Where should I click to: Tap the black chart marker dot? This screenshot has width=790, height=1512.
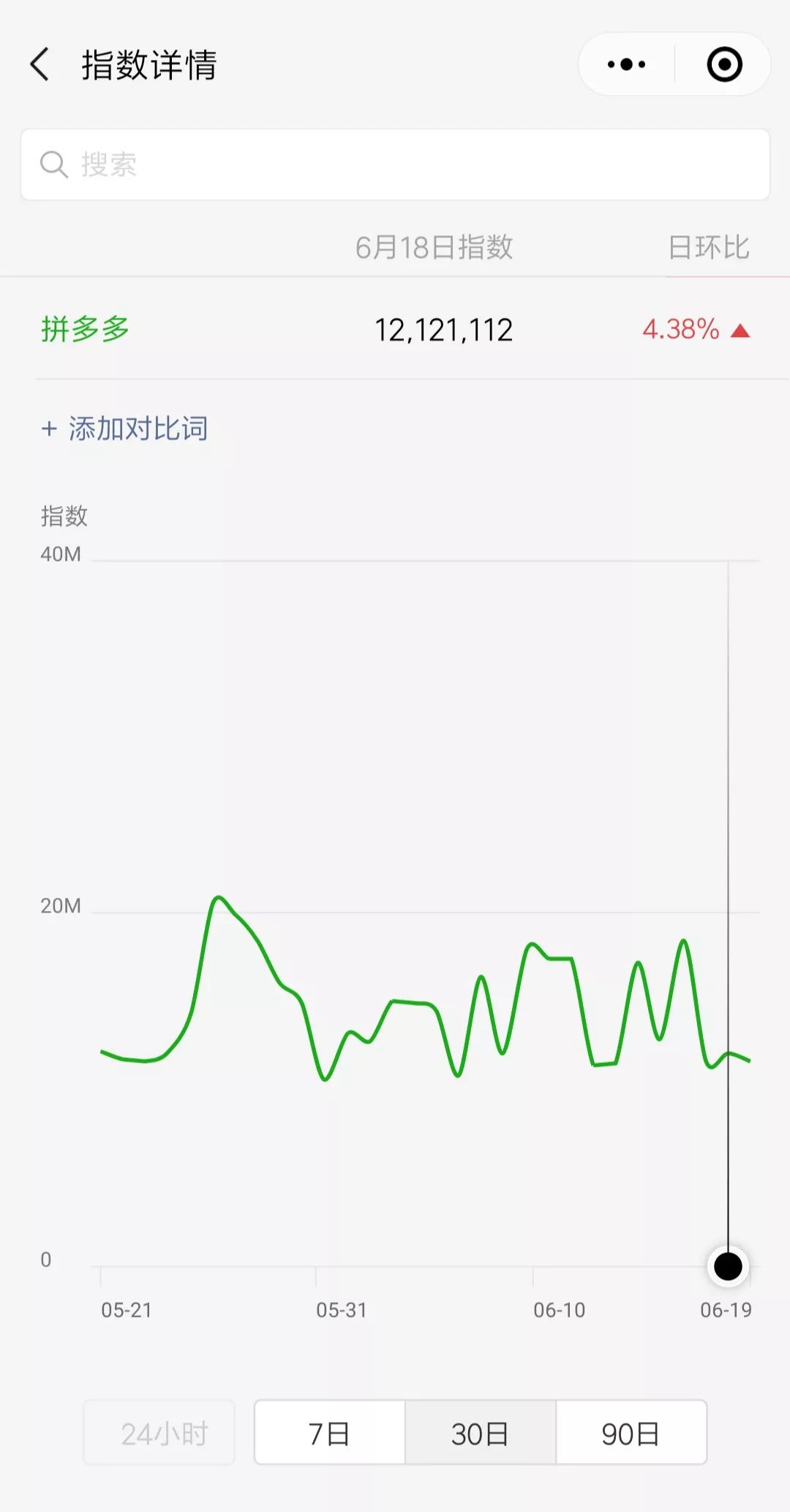click(x=728, y=1266)
